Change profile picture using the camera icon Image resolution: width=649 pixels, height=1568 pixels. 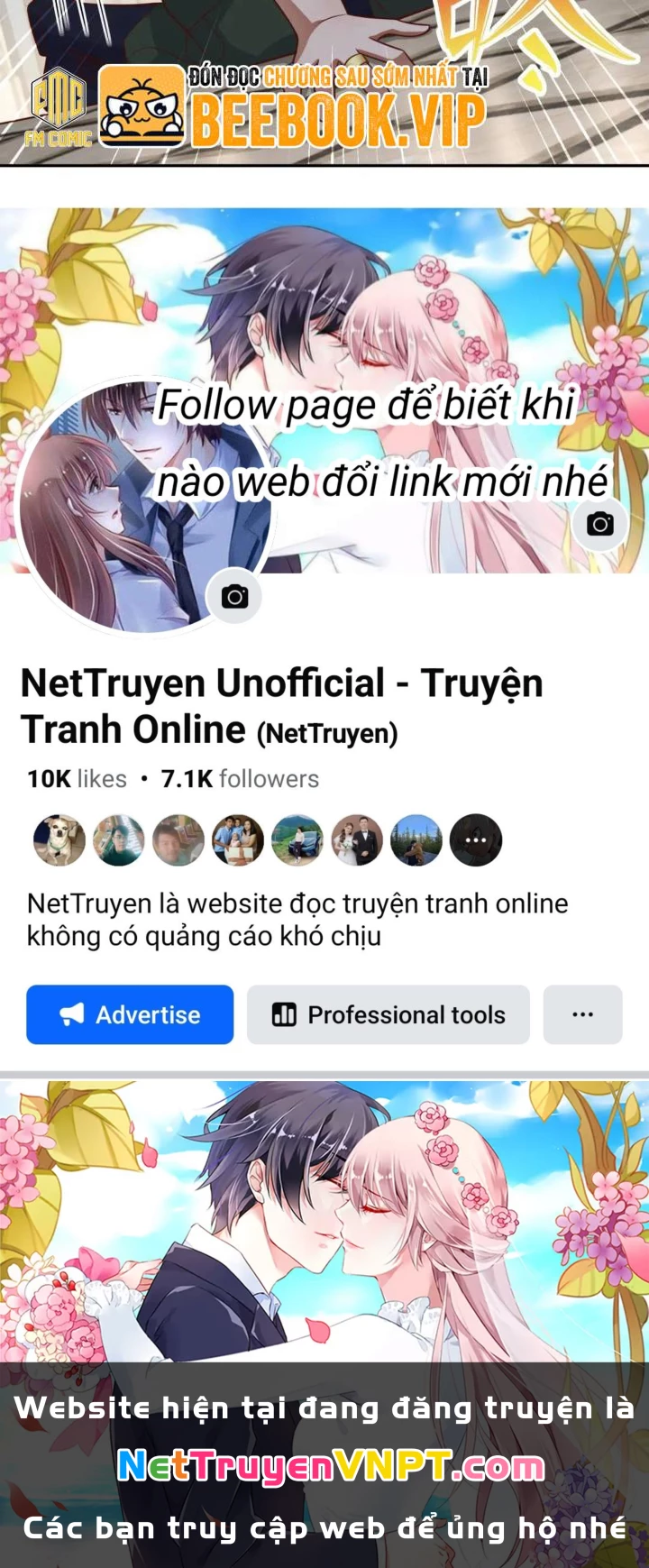(x=233, y=596)
